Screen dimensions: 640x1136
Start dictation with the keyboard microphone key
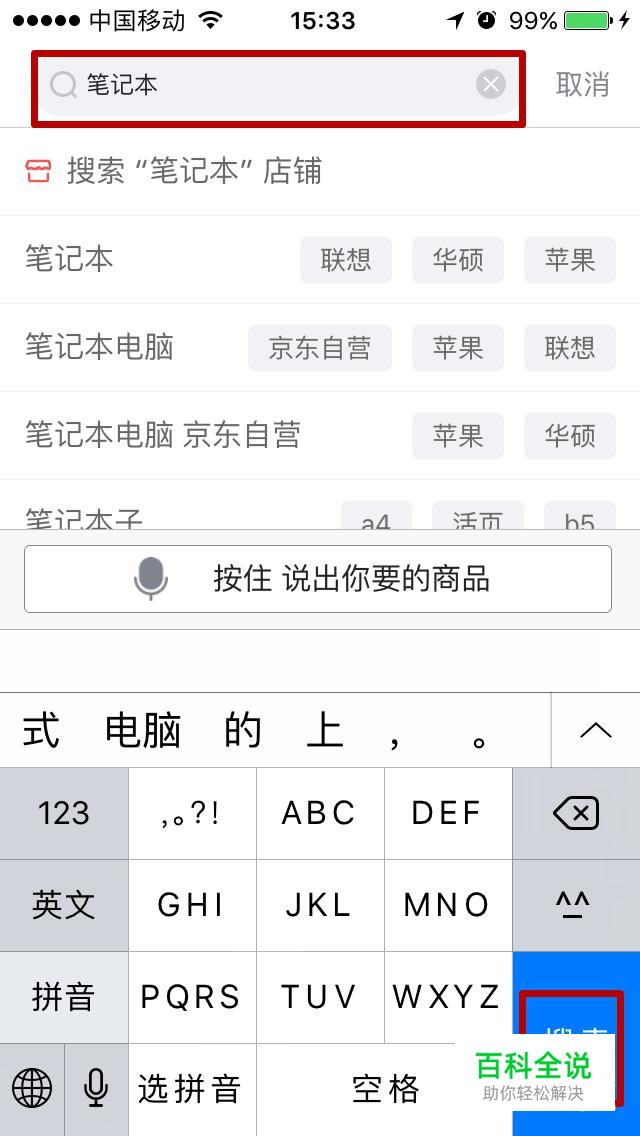[x=96, y=1088]
